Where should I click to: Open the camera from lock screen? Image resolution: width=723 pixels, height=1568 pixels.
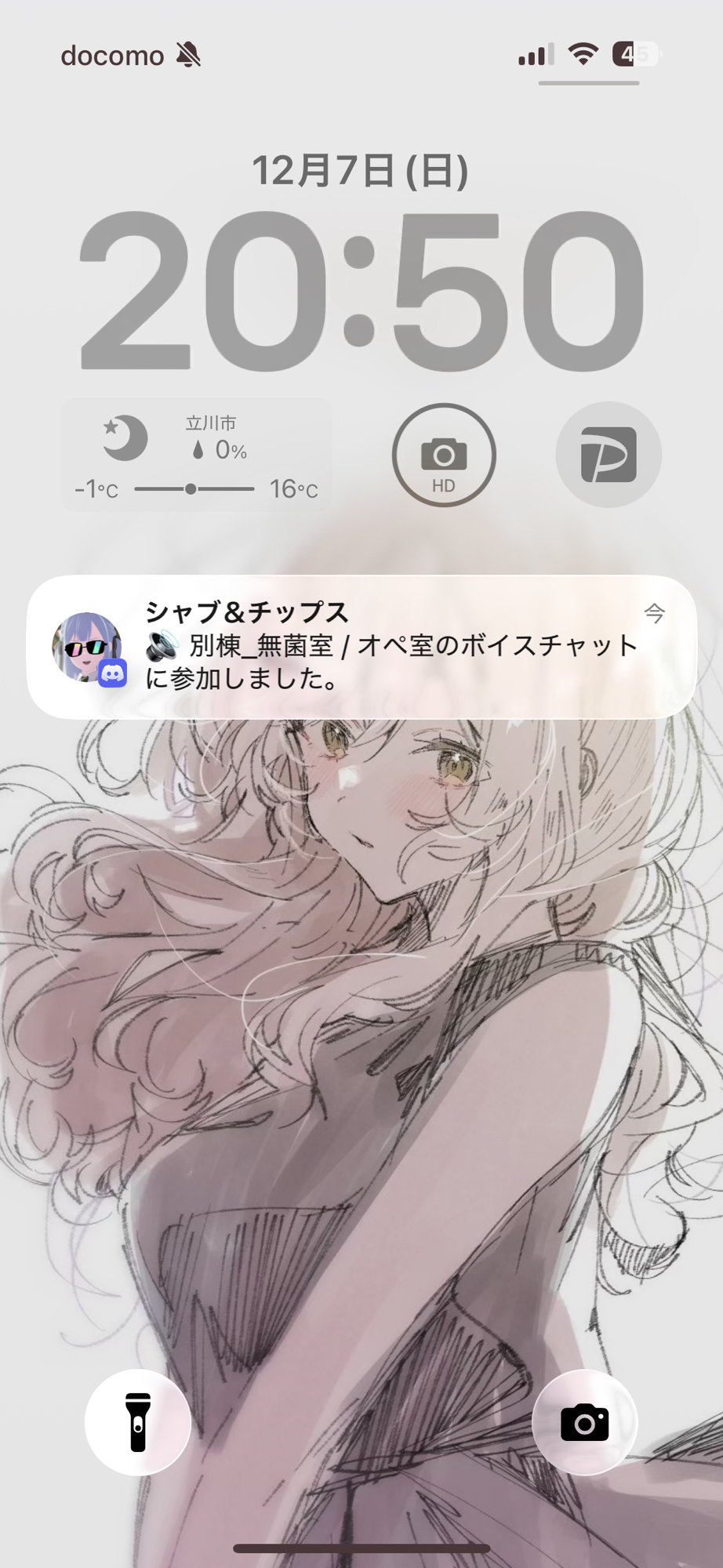click(585, 1422)
